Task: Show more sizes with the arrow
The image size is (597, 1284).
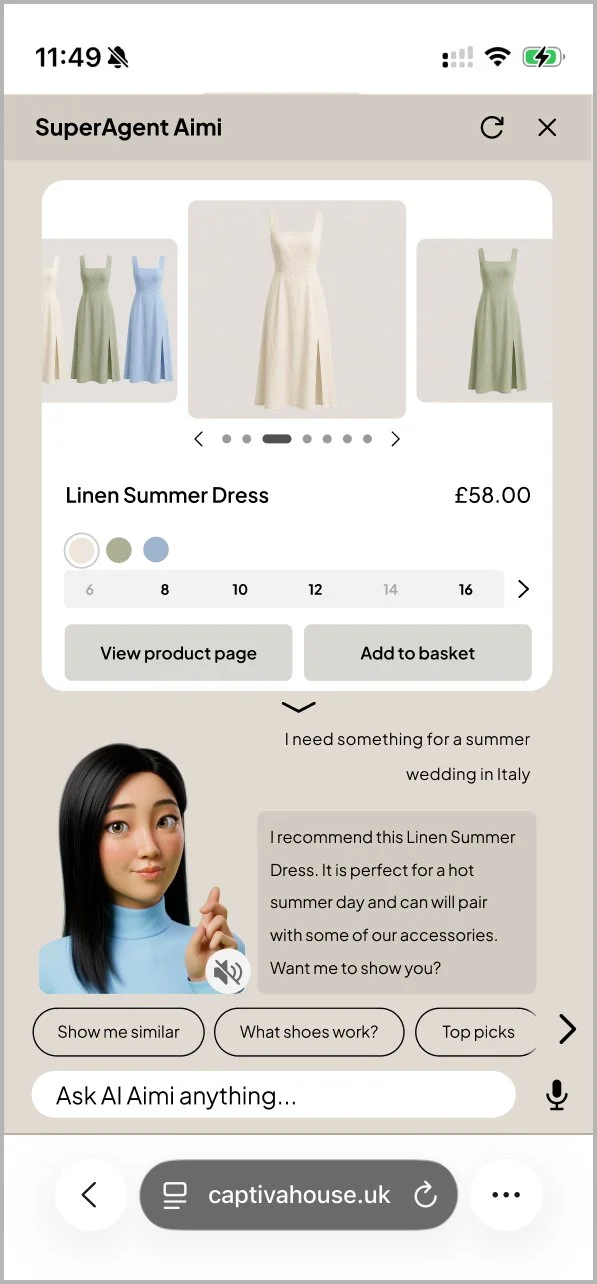Action: tap(523, 590)
